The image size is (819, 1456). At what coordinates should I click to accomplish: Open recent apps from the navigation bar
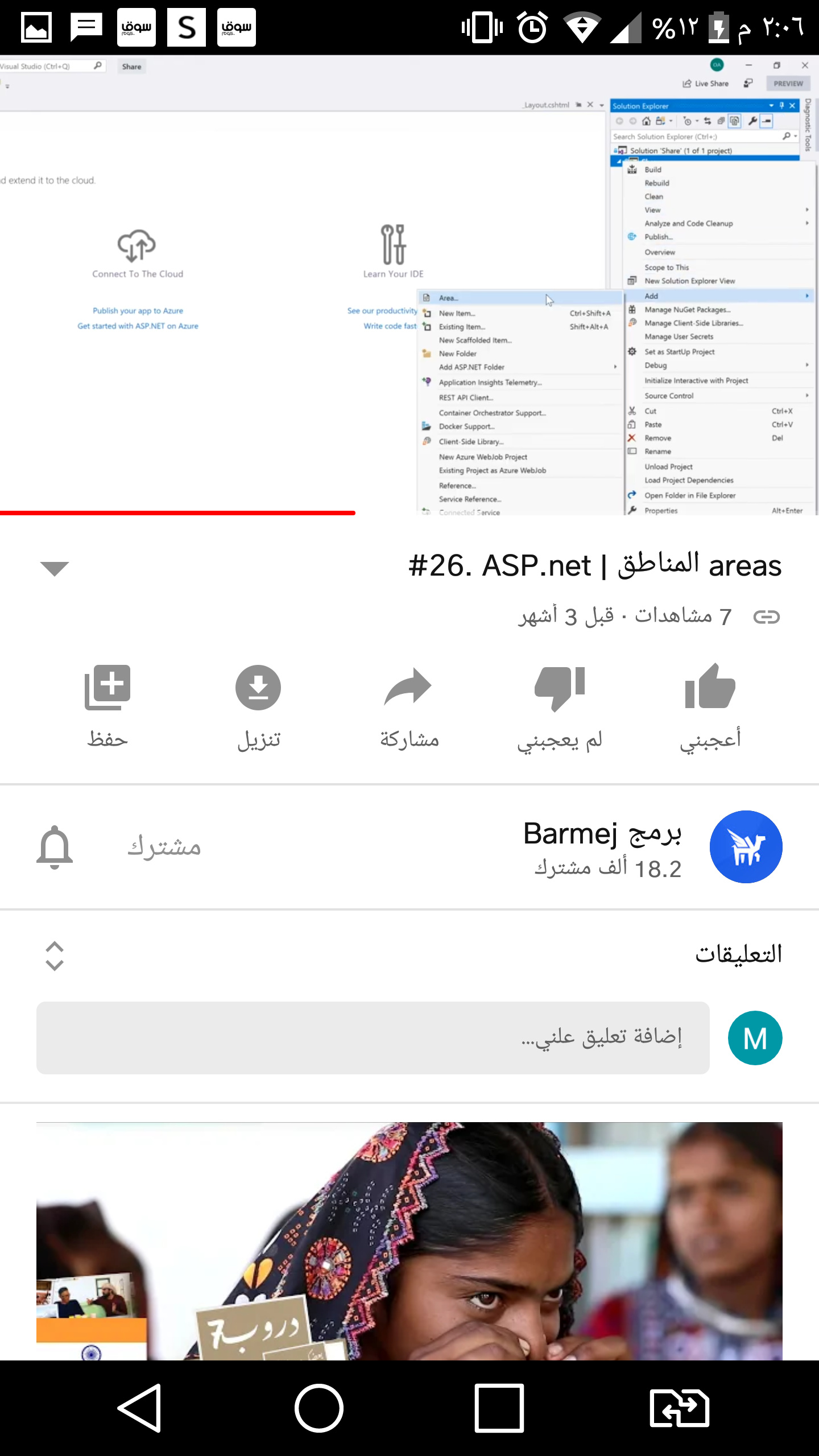499,1408
